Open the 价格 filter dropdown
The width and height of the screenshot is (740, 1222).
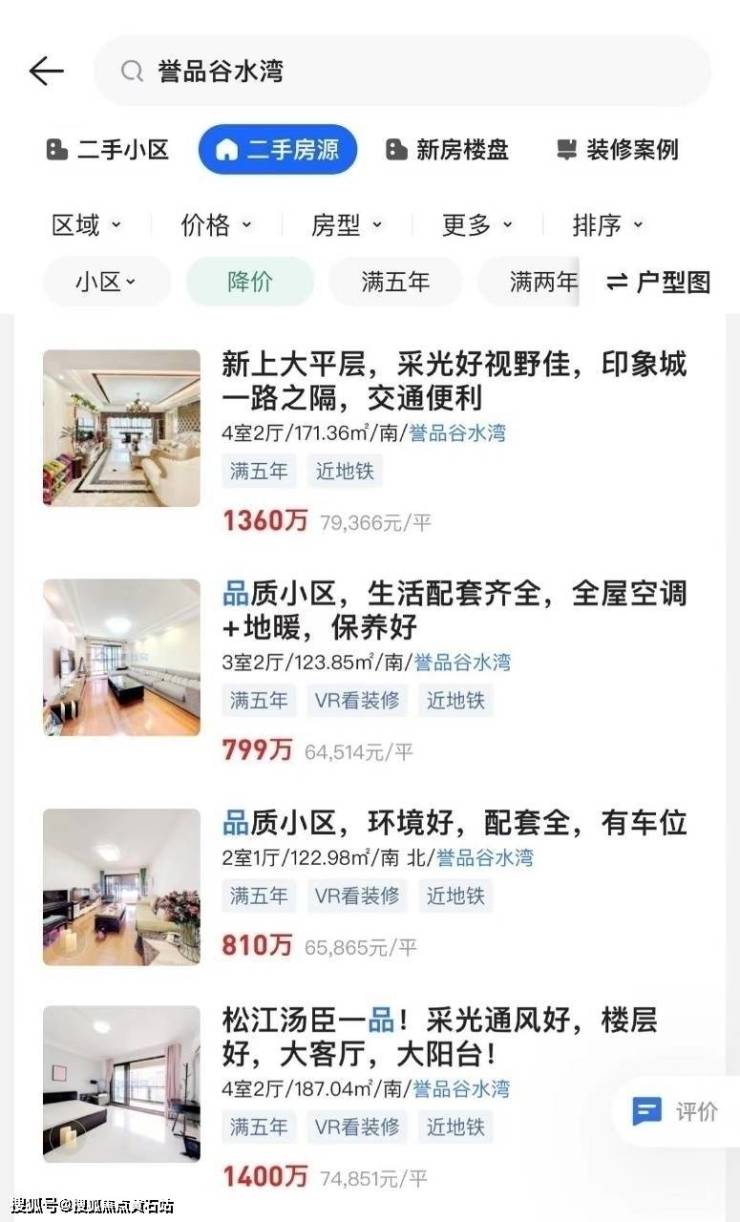point(216,225)
